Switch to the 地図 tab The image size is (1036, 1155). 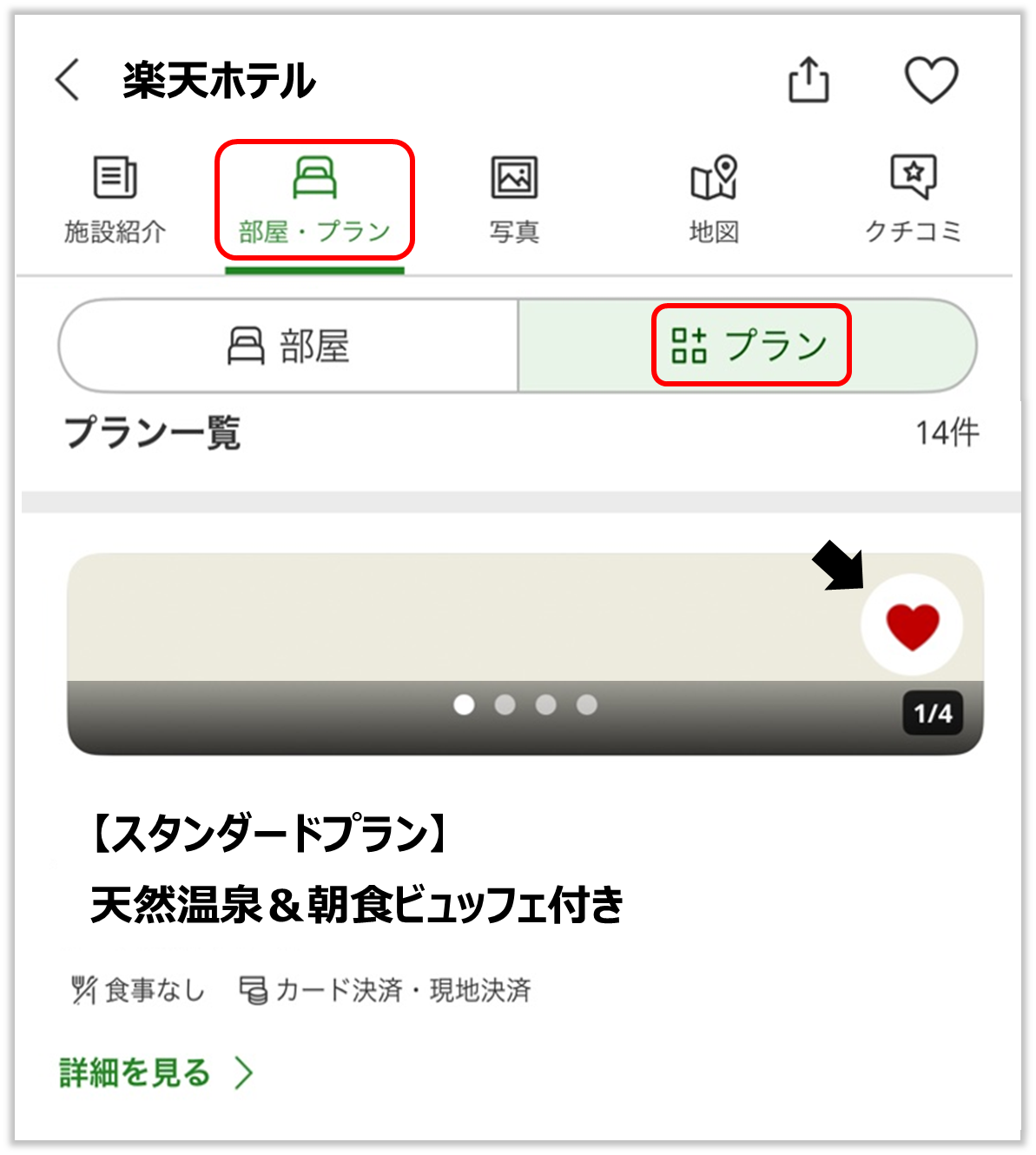713,200
